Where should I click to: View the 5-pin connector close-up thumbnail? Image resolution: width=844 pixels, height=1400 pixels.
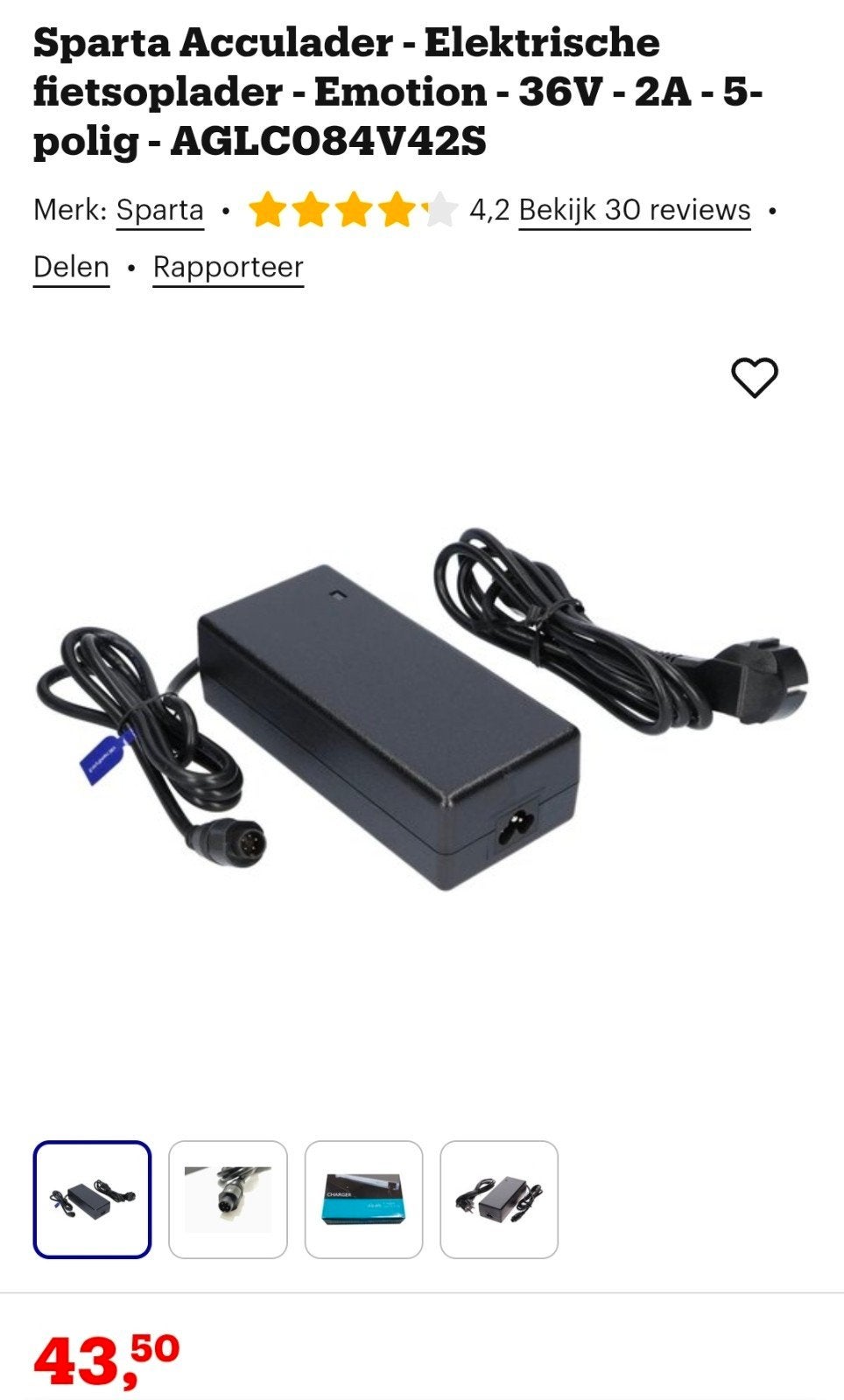228,1200
